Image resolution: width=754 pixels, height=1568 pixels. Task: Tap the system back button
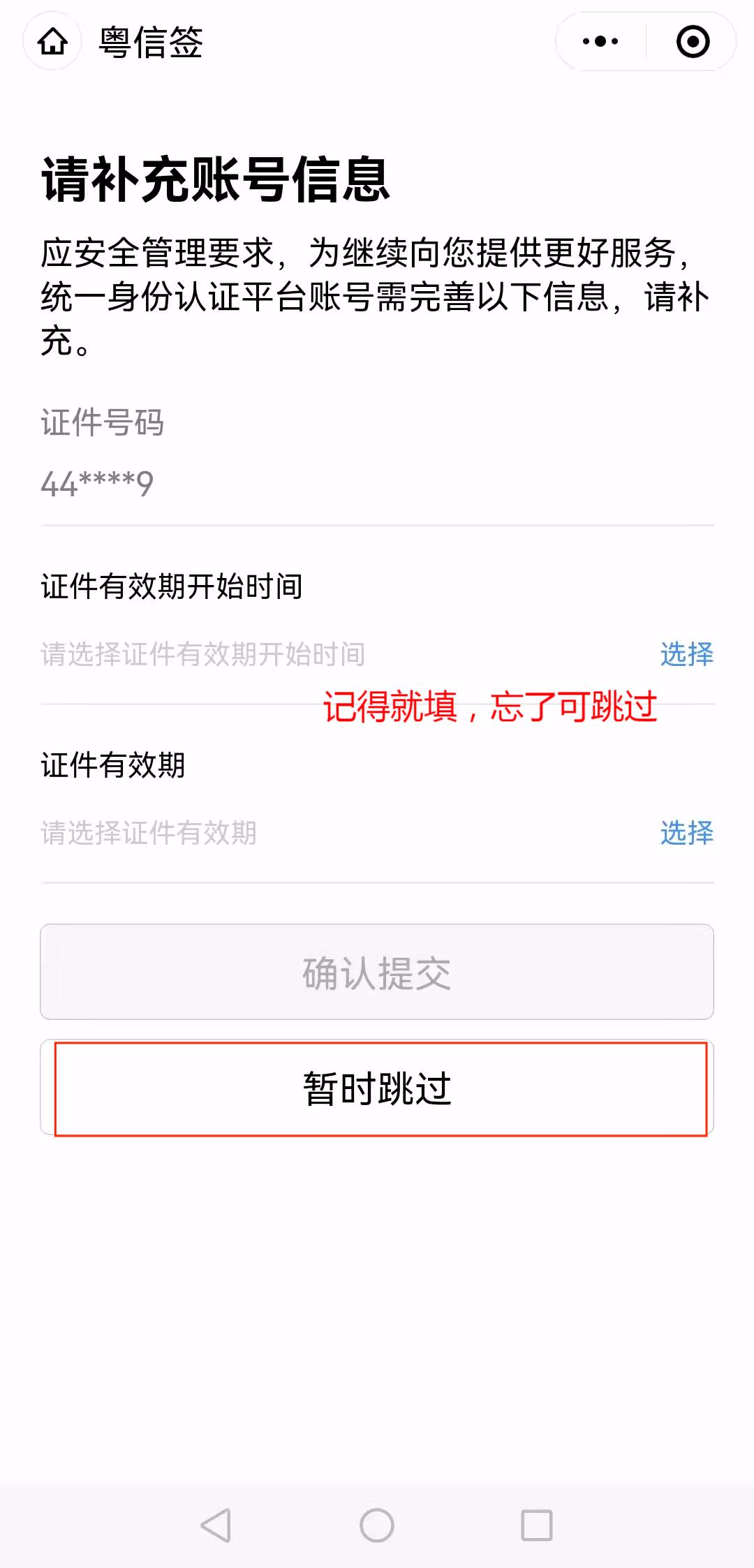216,1525
